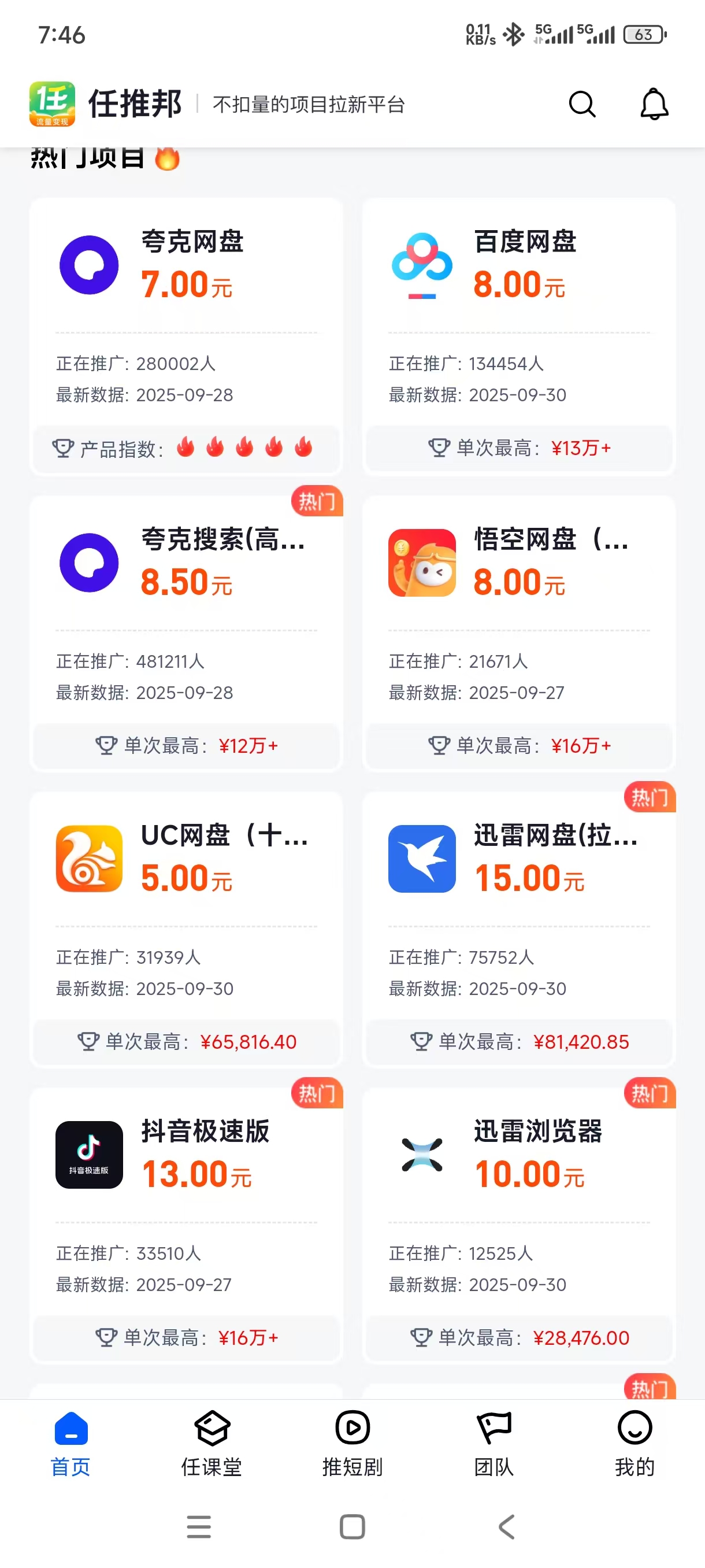The image size is (705, 1568).
Task: Tap the 悟空网盘 monkey icon
Action: (421, 561)
